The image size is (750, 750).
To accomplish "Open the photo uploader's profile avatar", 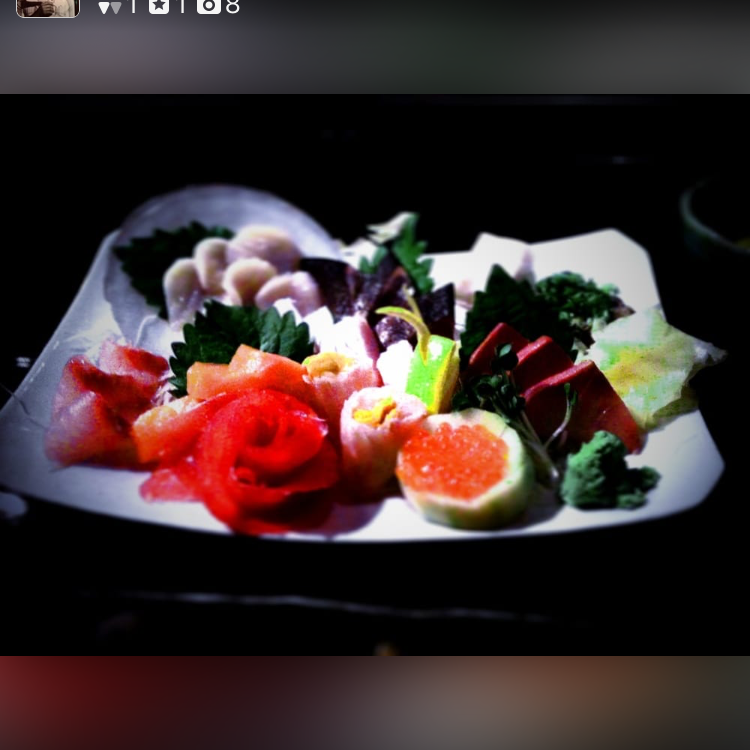I will (47, 8).
